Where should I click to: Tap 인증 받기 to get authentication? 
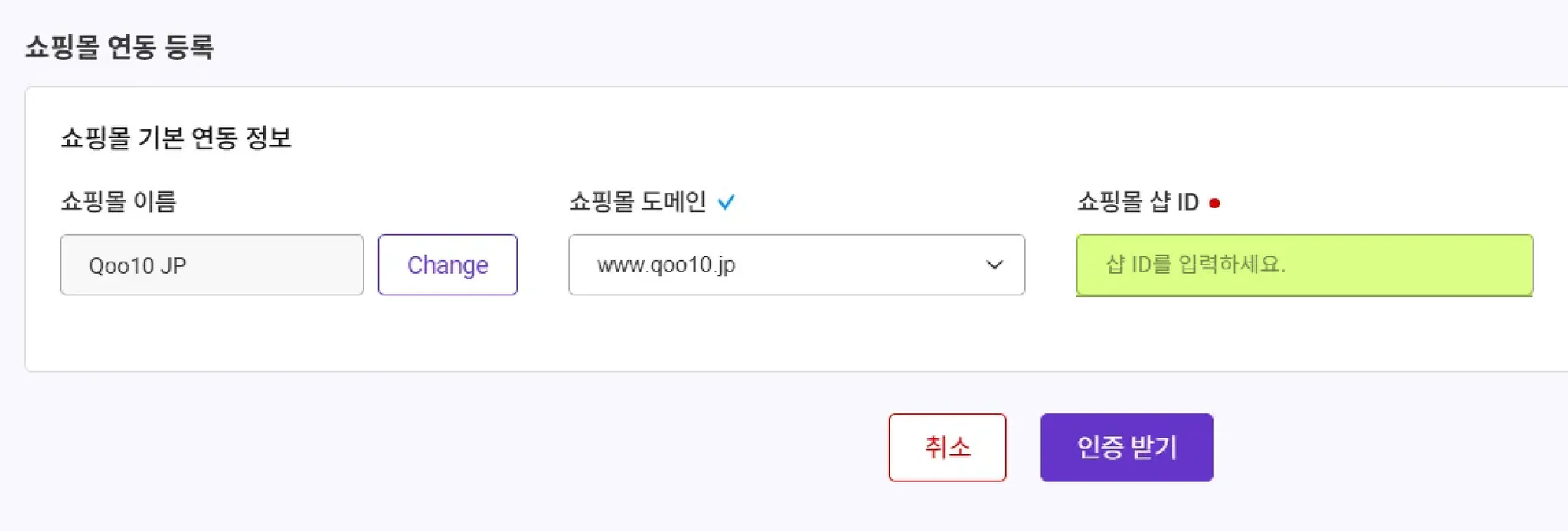tap(1126, 447)
